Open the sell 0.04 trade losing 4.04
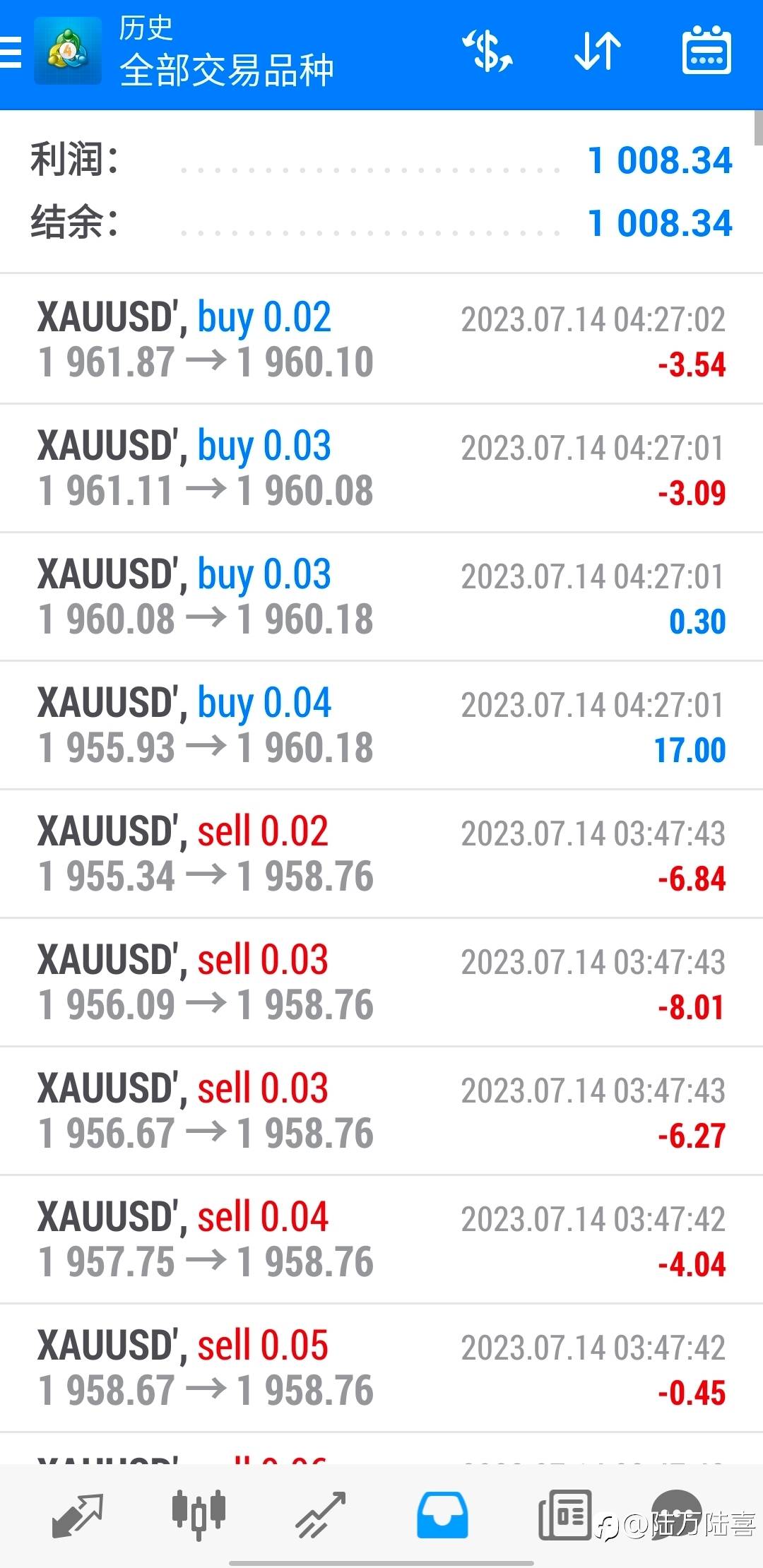 381,1240
